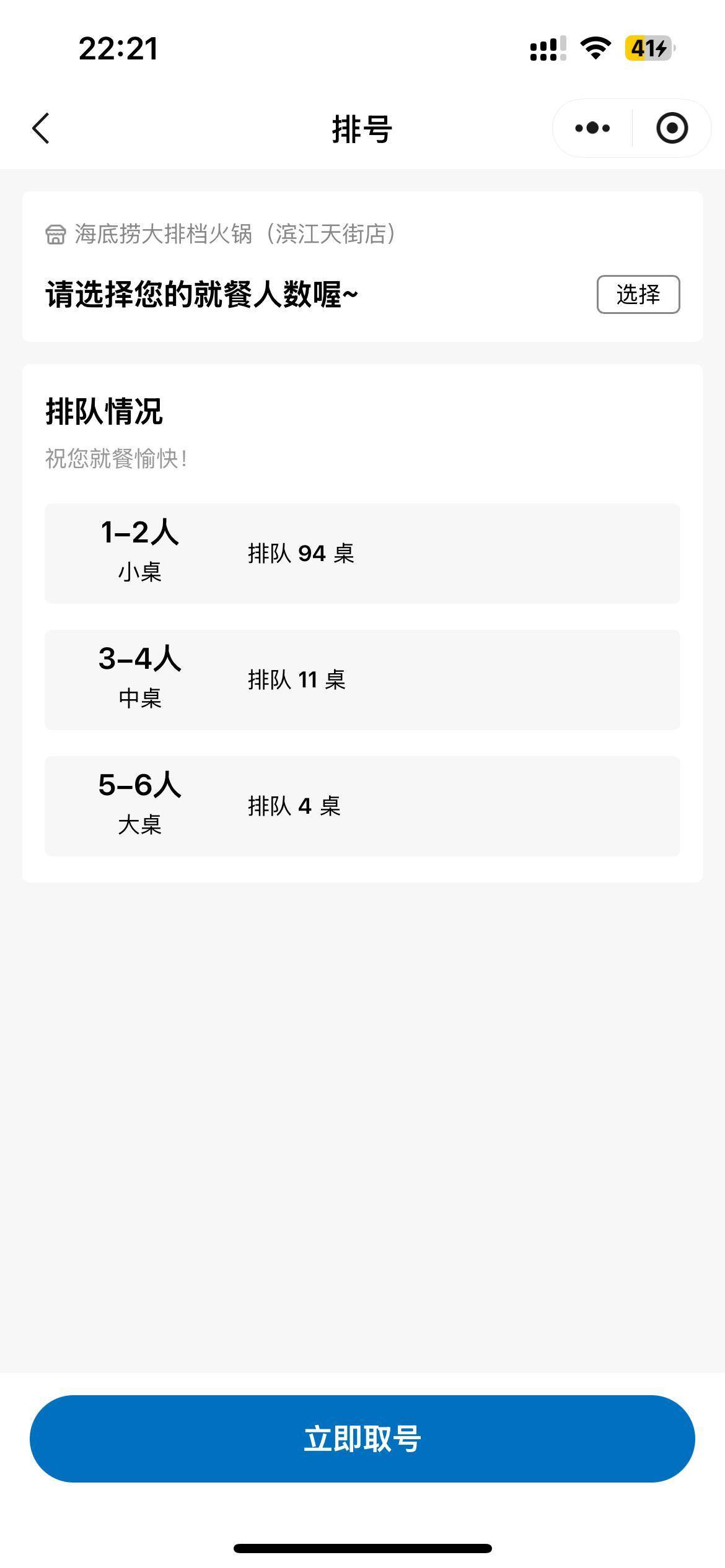Select the 3-4人中桌 queue option
This screenshot has height=1568, width=725.
point(362,679)
